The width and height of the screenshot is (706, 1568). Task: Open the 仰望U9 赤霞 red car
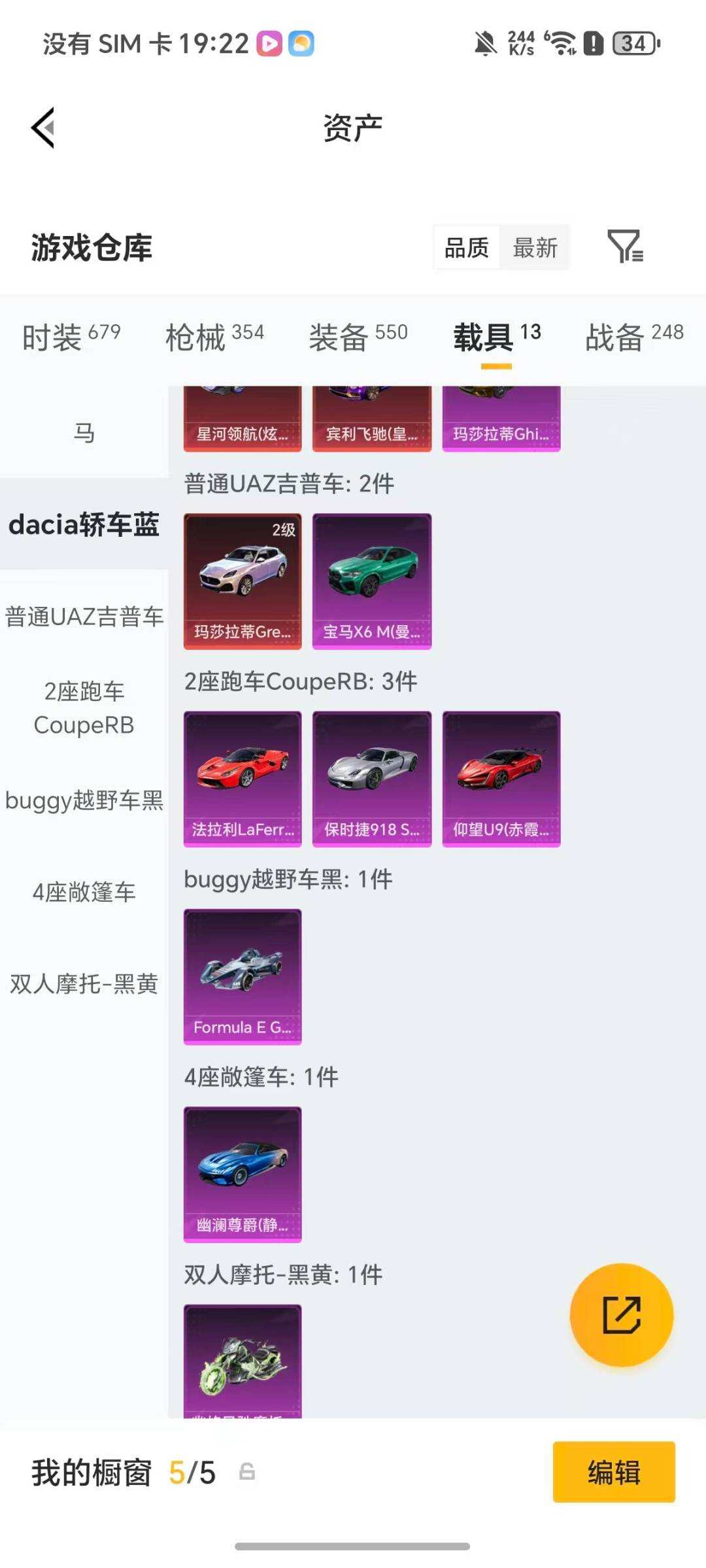pyautogui.click(x=501, y=775)
